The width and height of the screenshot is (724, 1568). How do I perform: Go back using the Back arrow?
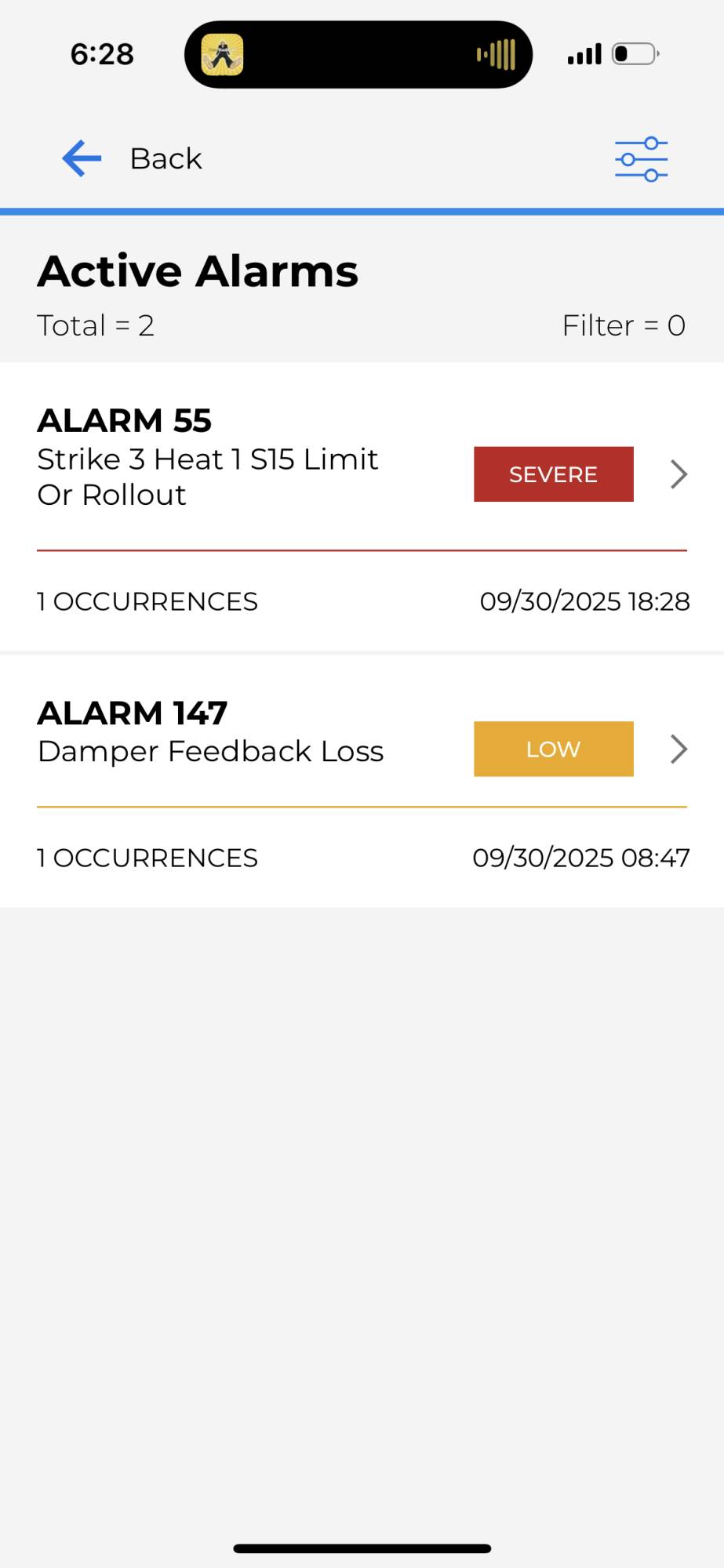click(82, 158)
